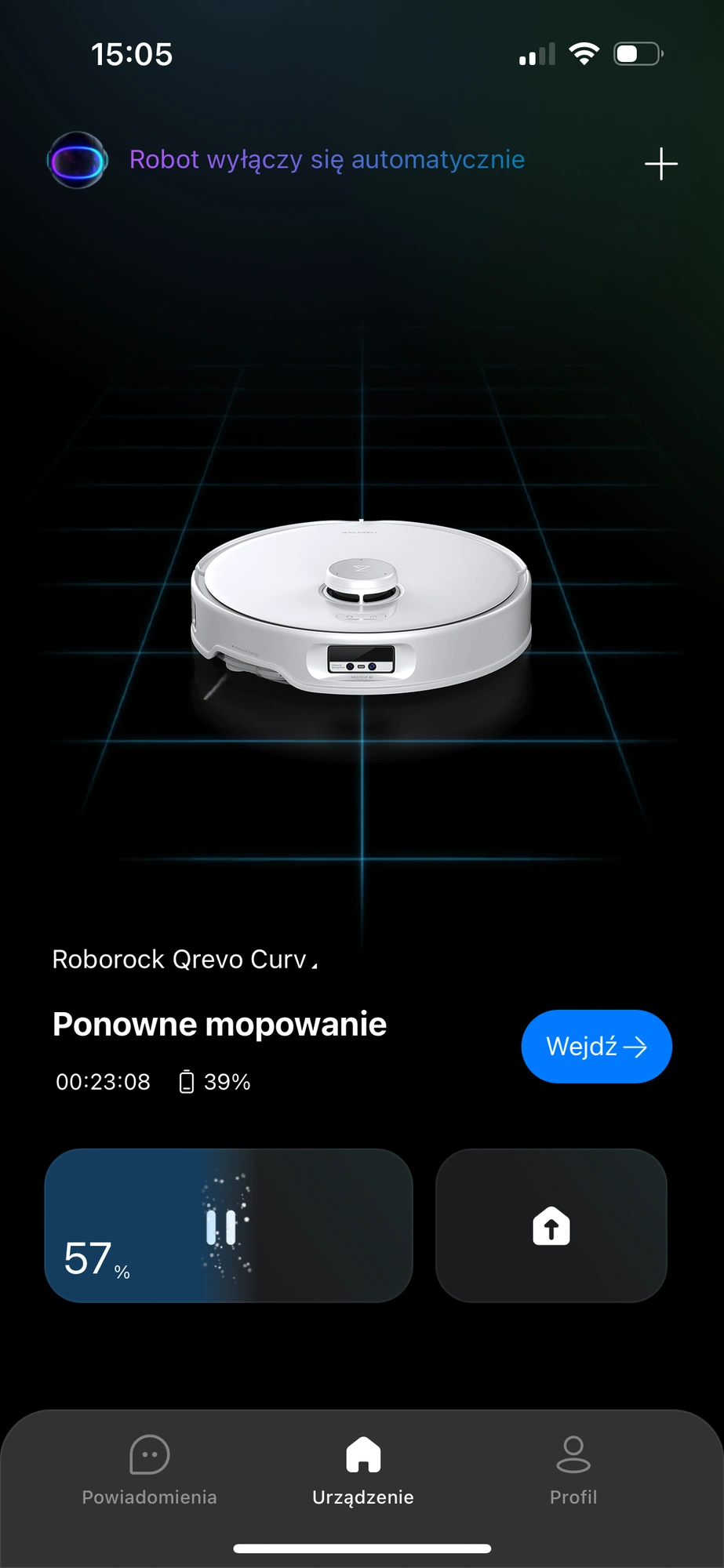This screenshot has height=1568, width=724.
Task: Go to the Profil tab
Action: pos(573,1472)
